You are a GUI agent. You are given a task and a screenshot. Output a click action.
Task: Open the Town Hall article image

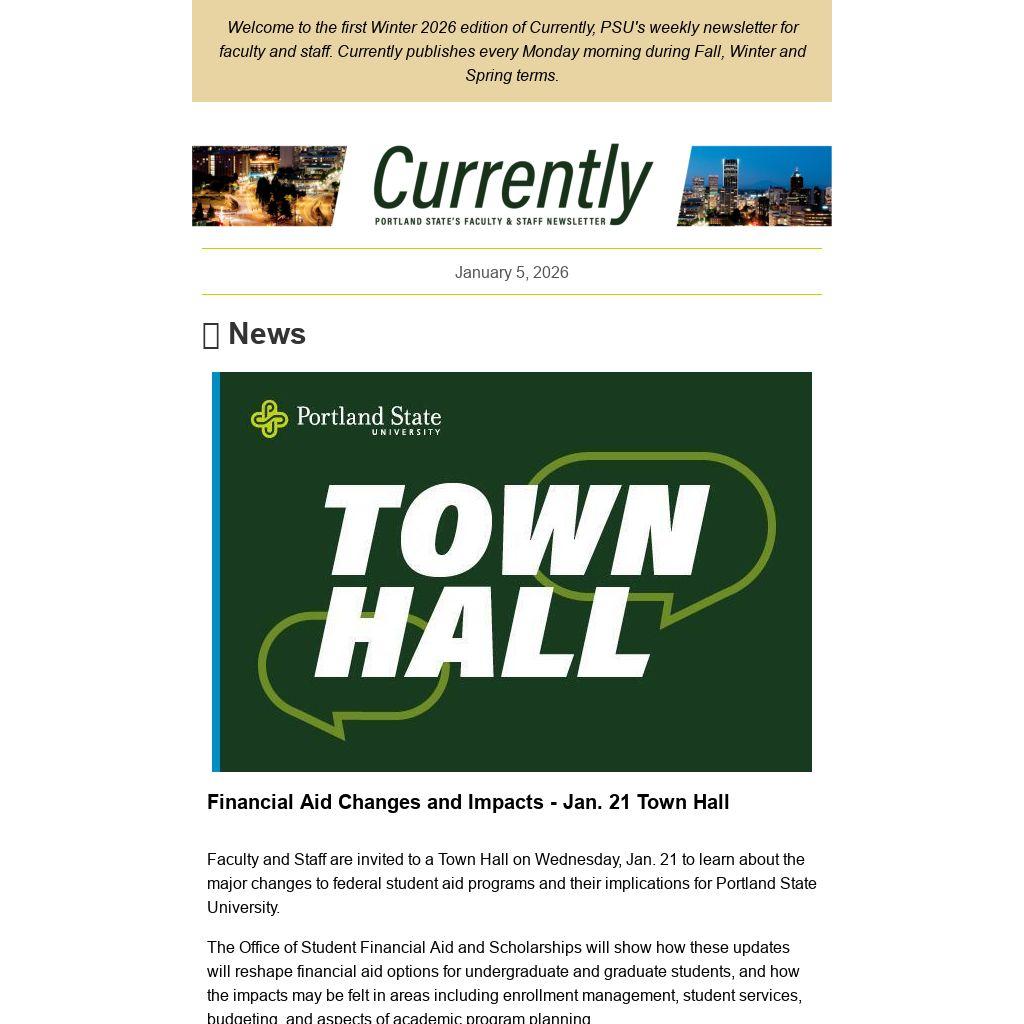(512, 571)
